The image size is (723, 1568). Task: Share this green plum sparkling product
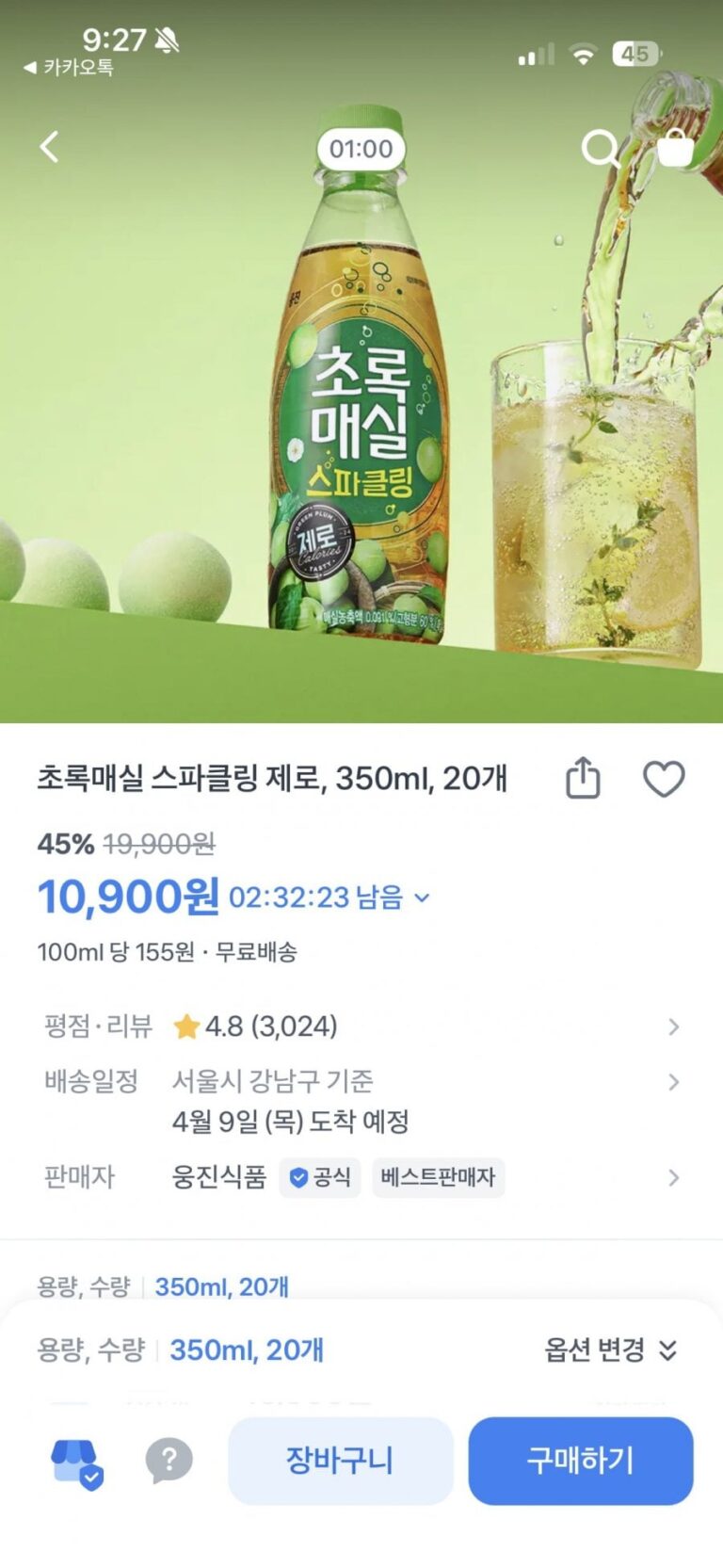click(x=583, y=779)
